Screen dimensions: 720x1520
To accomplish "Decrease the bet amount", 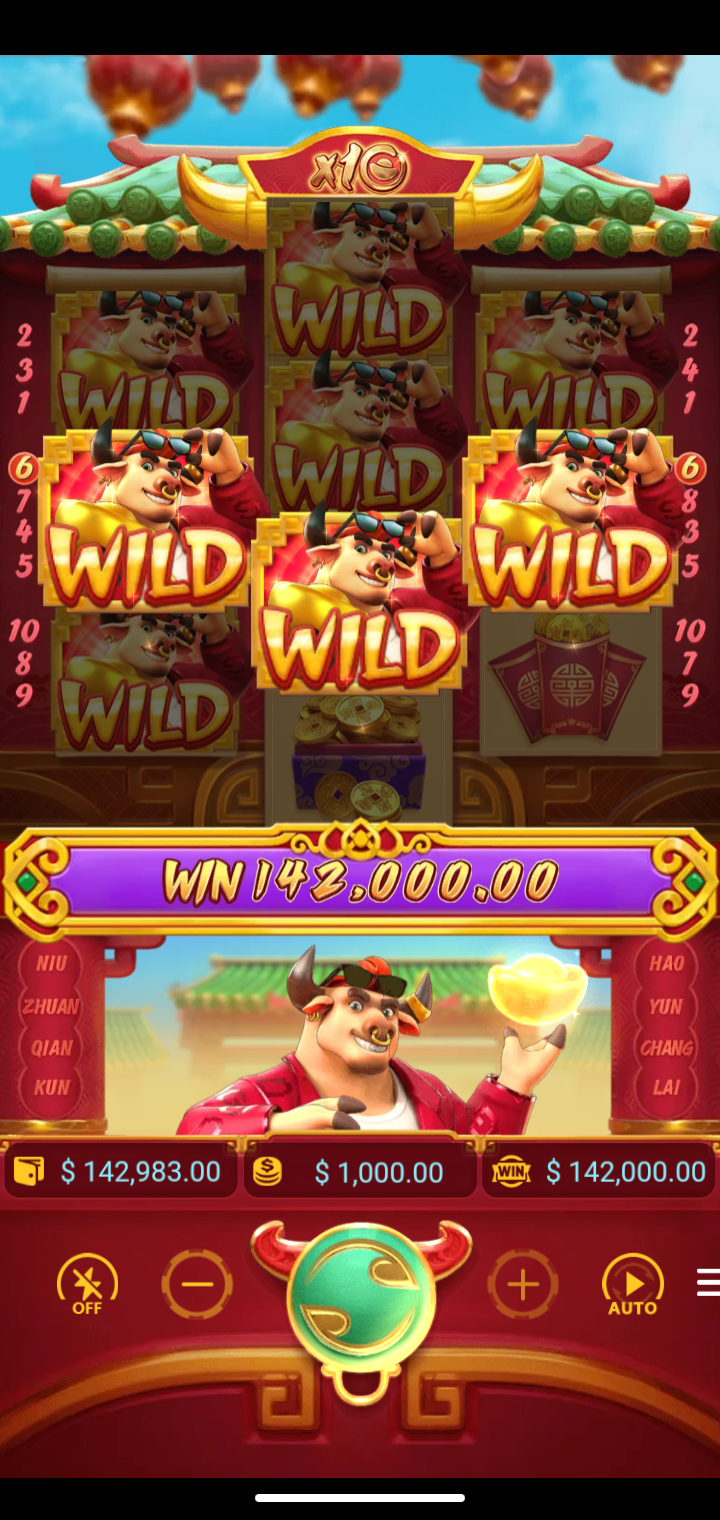I will point(197,1284).
